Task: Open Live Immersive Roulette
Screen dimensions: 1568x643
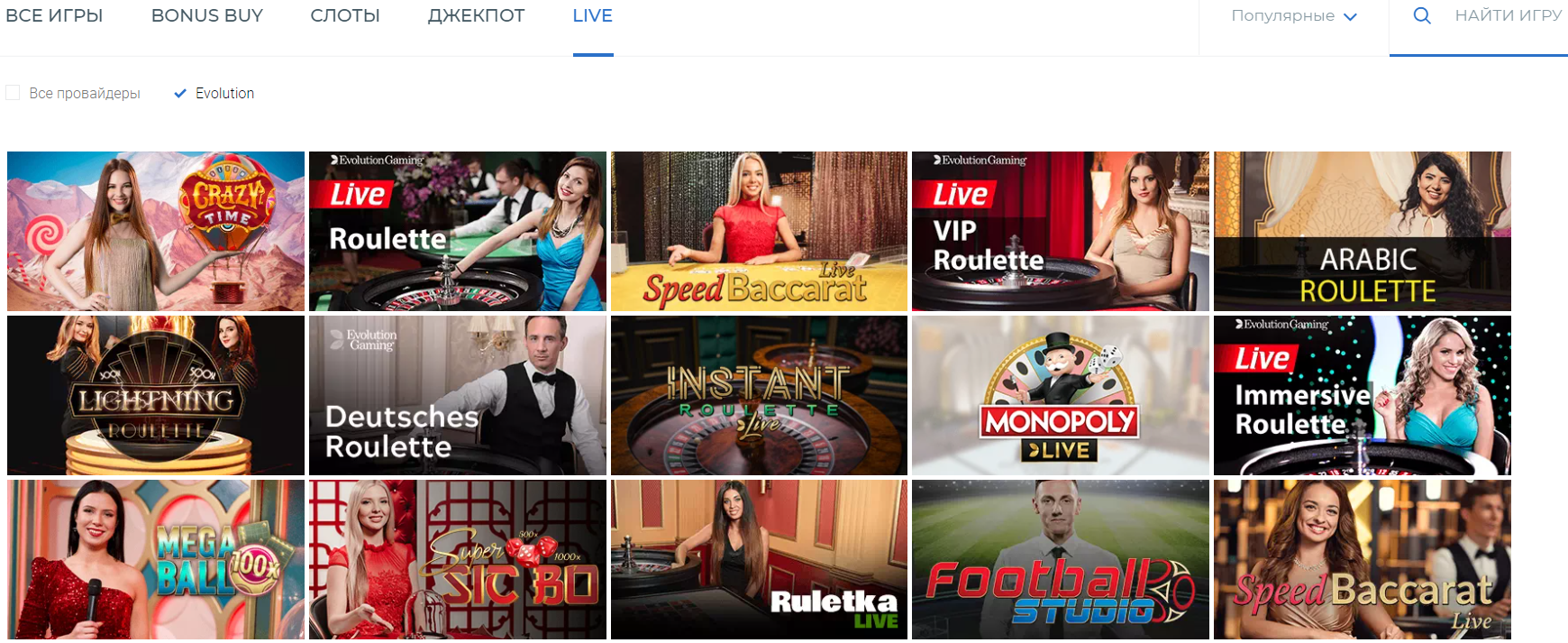Action: pyautogui.click(x=1362, y=395)
